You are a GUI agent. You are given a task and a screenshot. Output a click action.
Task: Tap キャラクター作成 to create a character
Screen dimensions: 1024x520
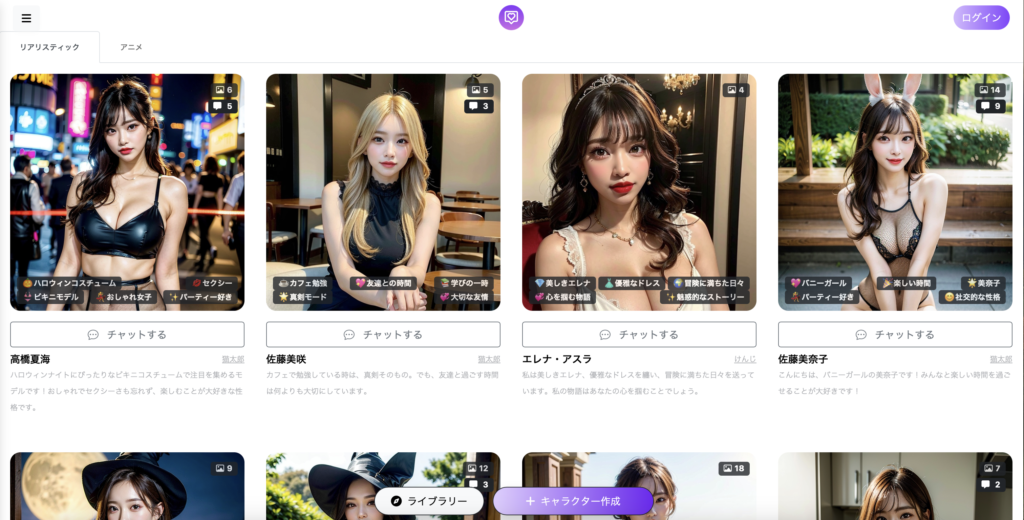tap(573, 501)
